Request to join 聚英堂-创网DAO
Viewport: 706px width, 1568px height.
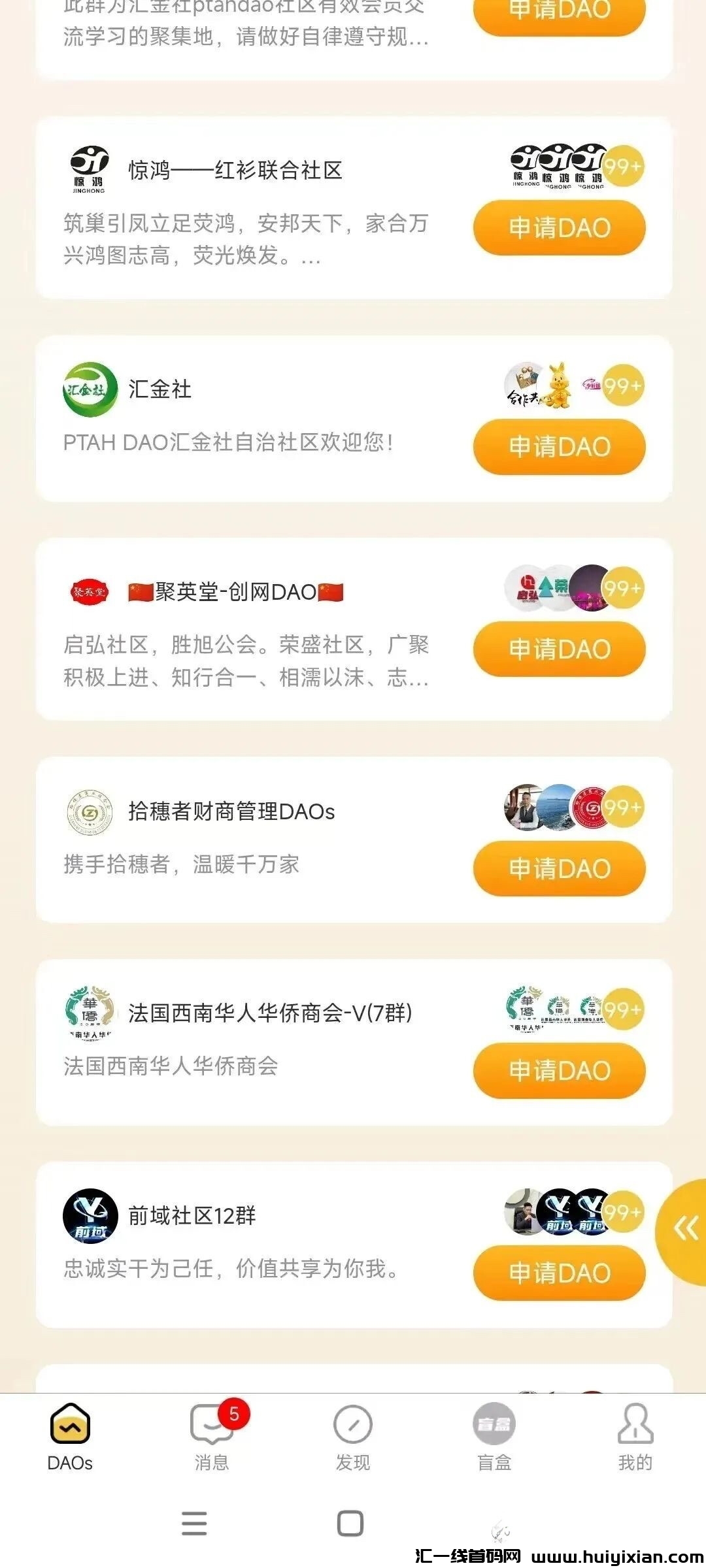(559, 649)
